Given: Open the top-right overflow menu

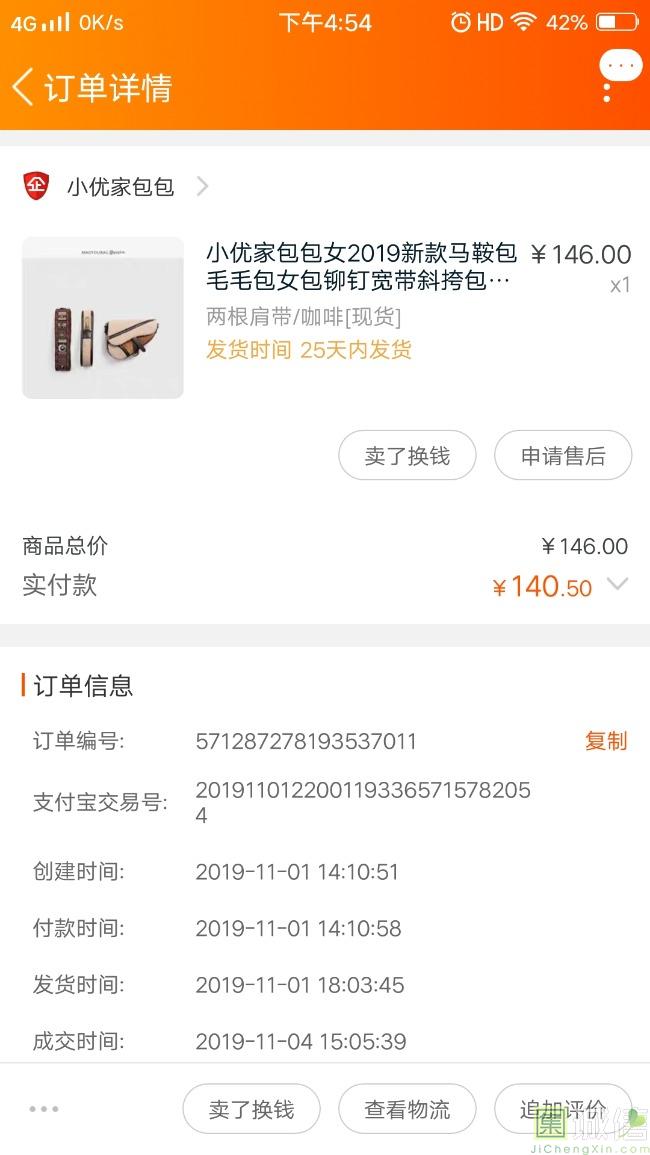Looking at the screenshot, I should coord(608,85).
